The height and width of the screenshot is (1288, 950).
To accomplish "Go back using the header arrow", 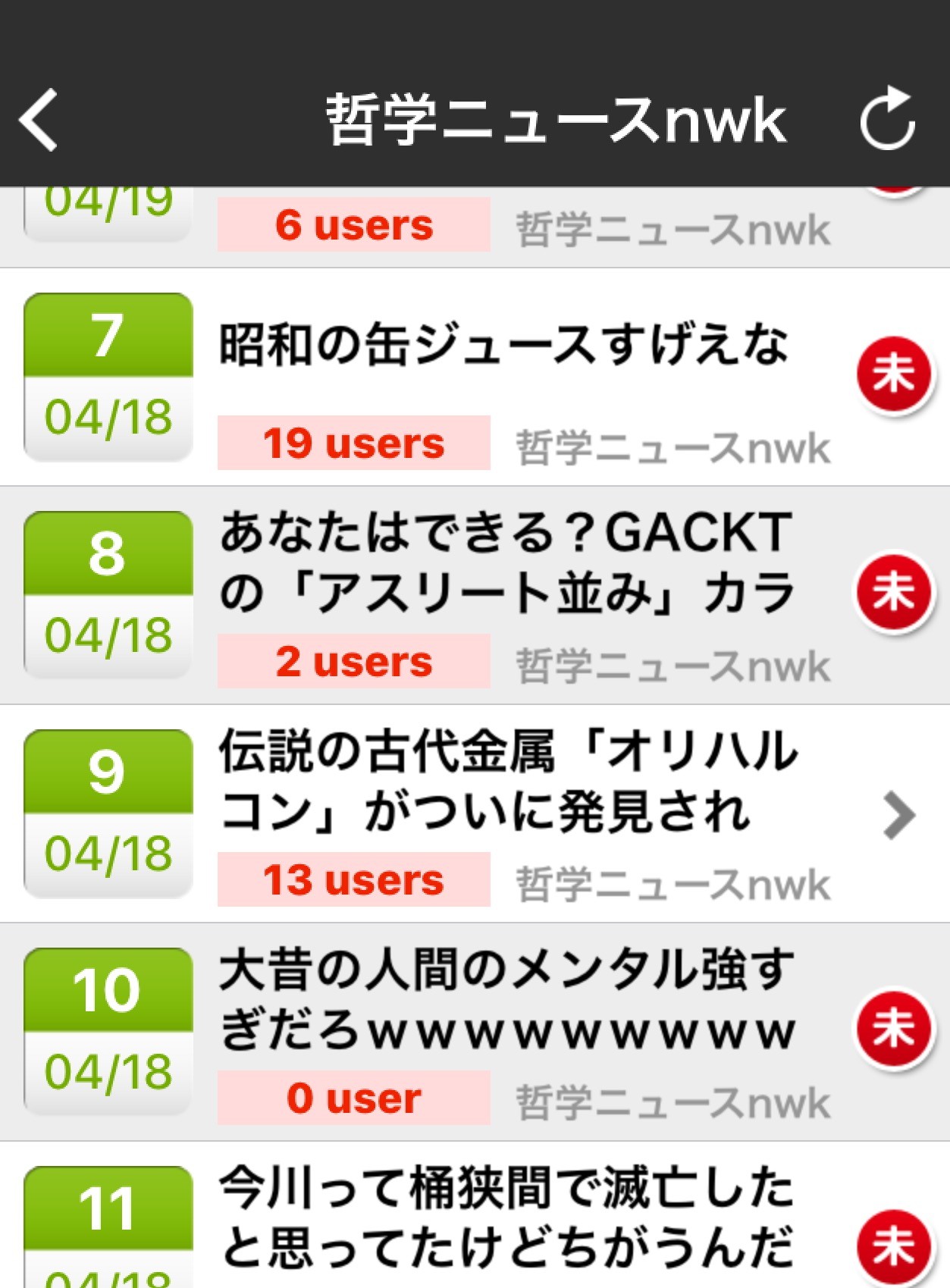I will pyautogui.click(x=39, y=120).
